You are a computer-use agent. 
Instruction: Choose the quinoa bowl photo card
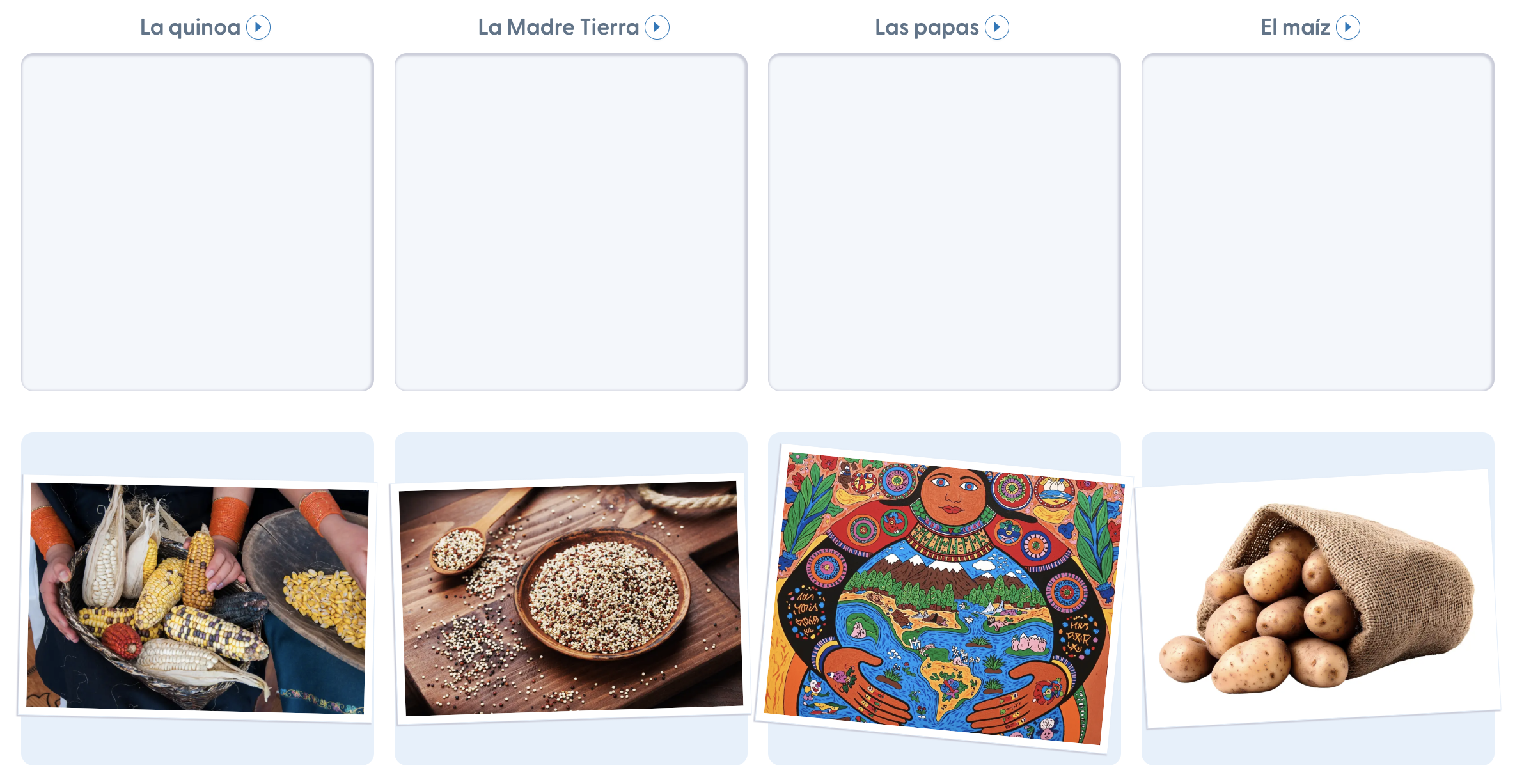(x=571, y=598)
